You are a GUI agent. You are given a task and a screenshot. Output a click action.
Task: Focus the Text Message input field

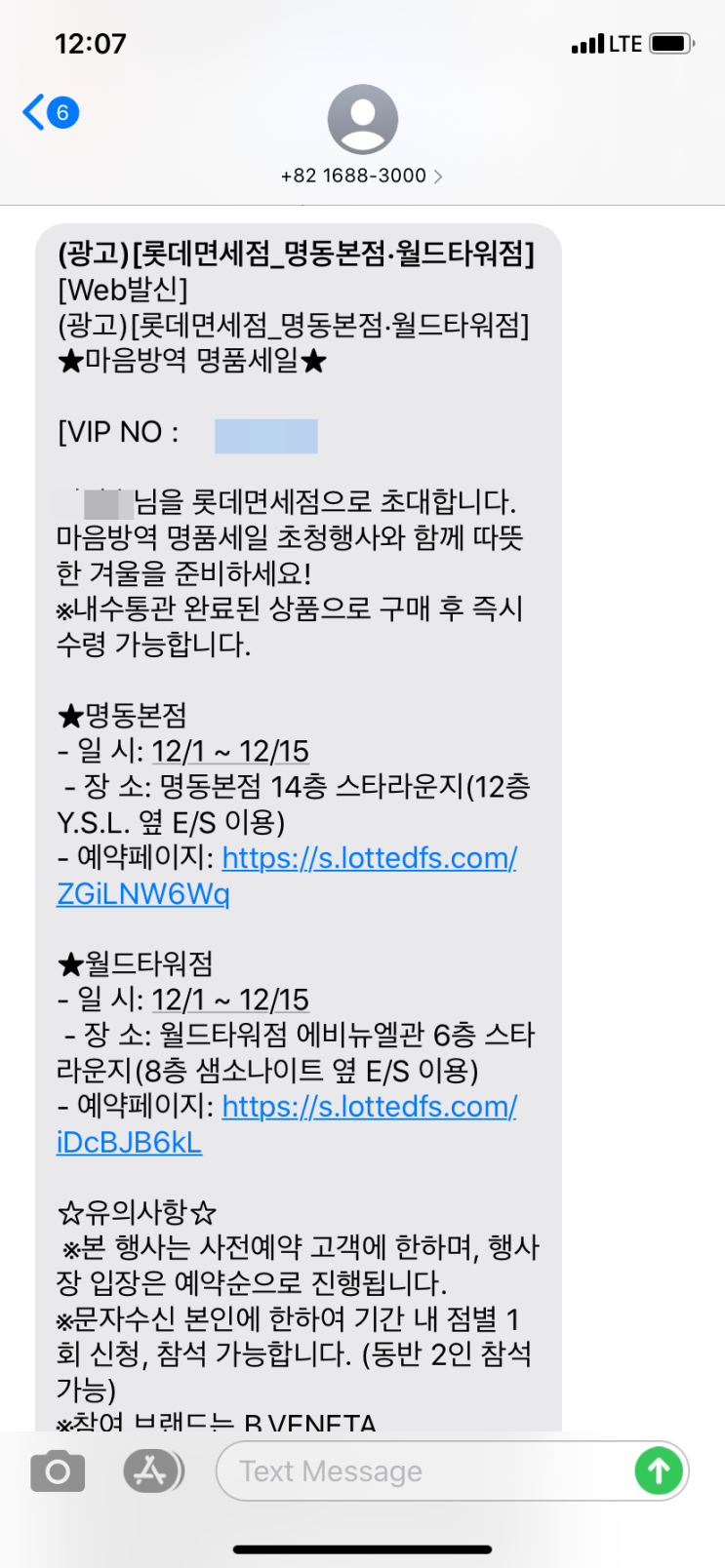[420, 1470]
